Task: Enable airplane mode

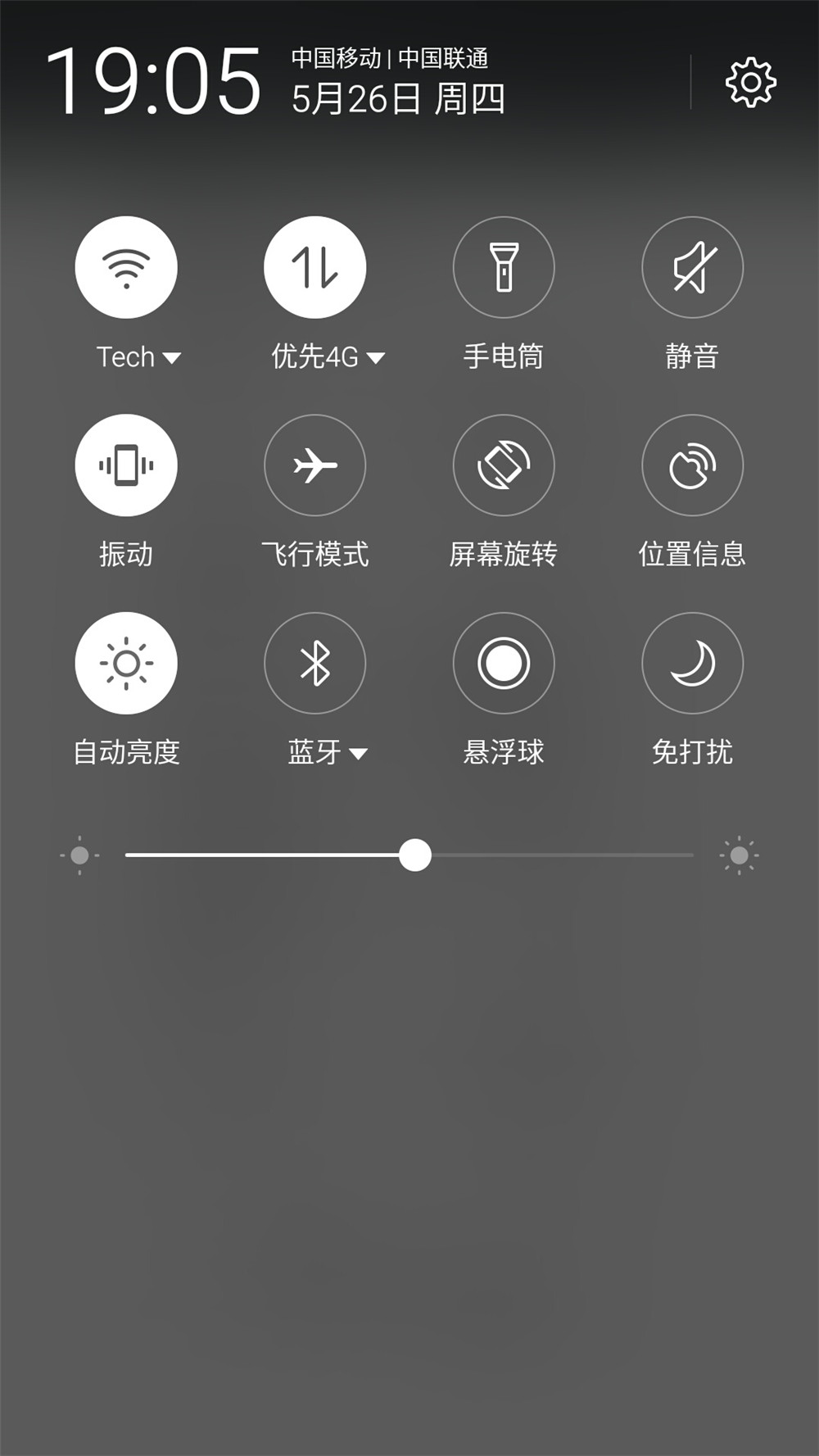Action: point(314,465)
